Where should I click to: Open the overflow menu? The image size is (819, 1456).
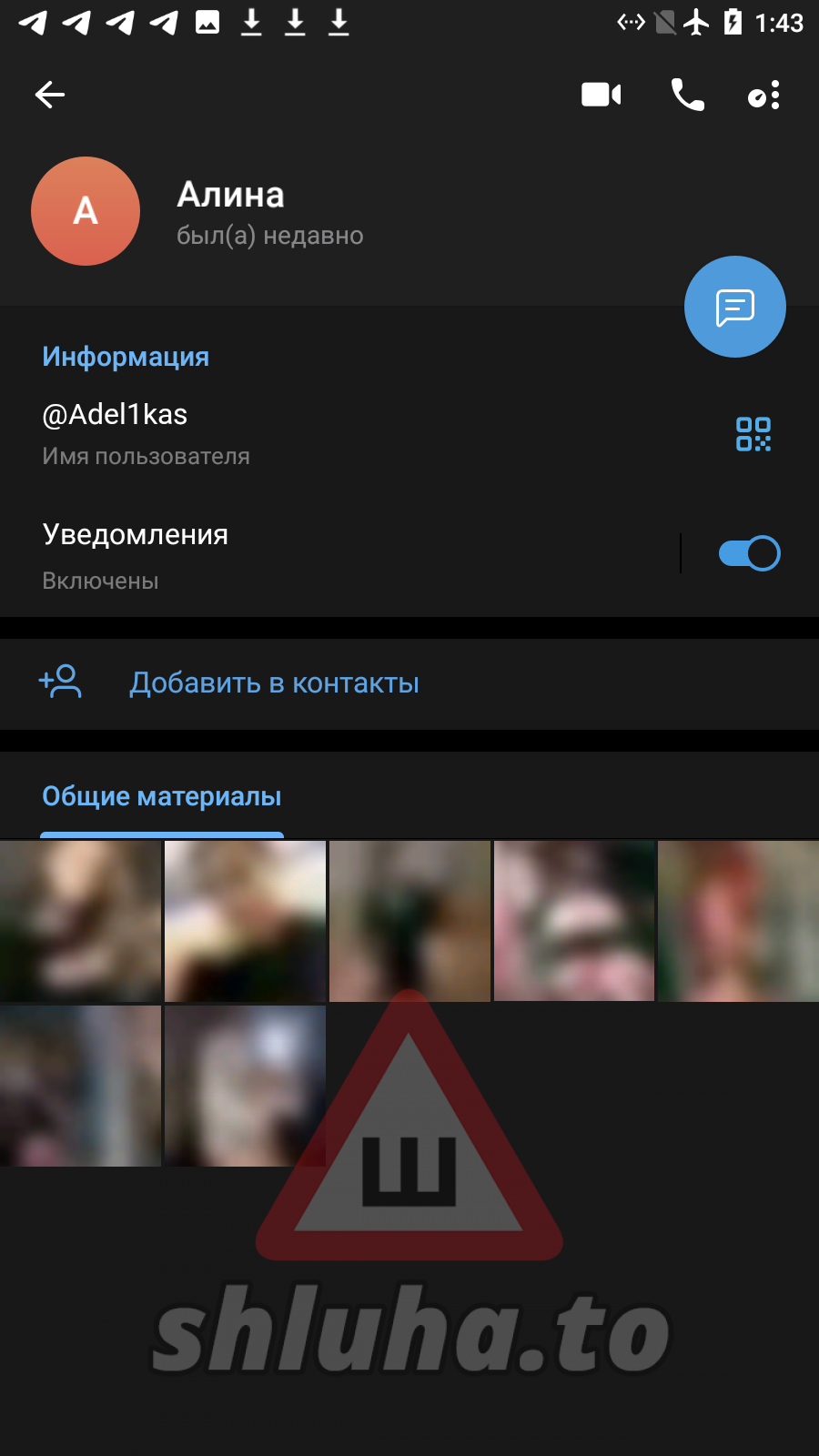coord(764,95)
